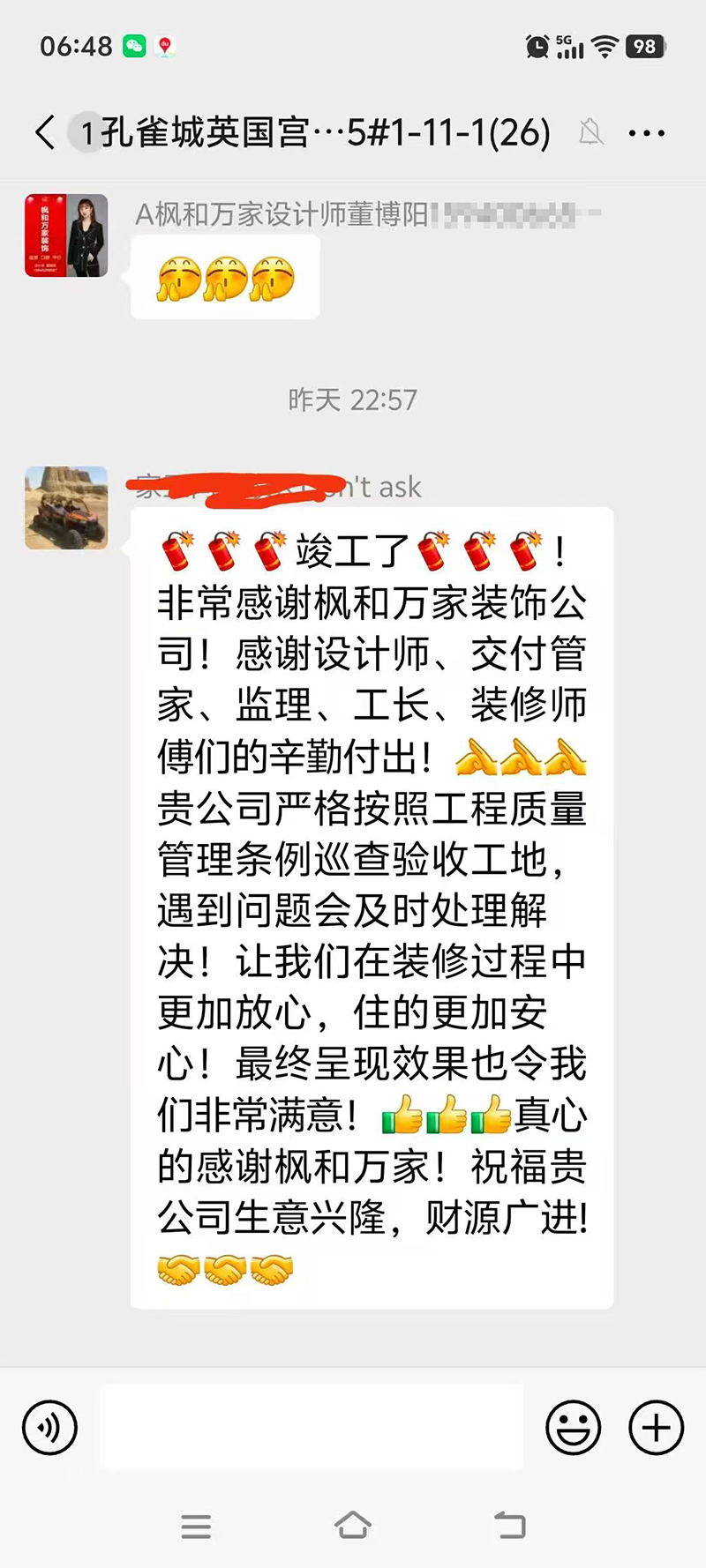Screen dimensions: 706x1568
Task: Tap the message text field
Action: coord(311,1427)
